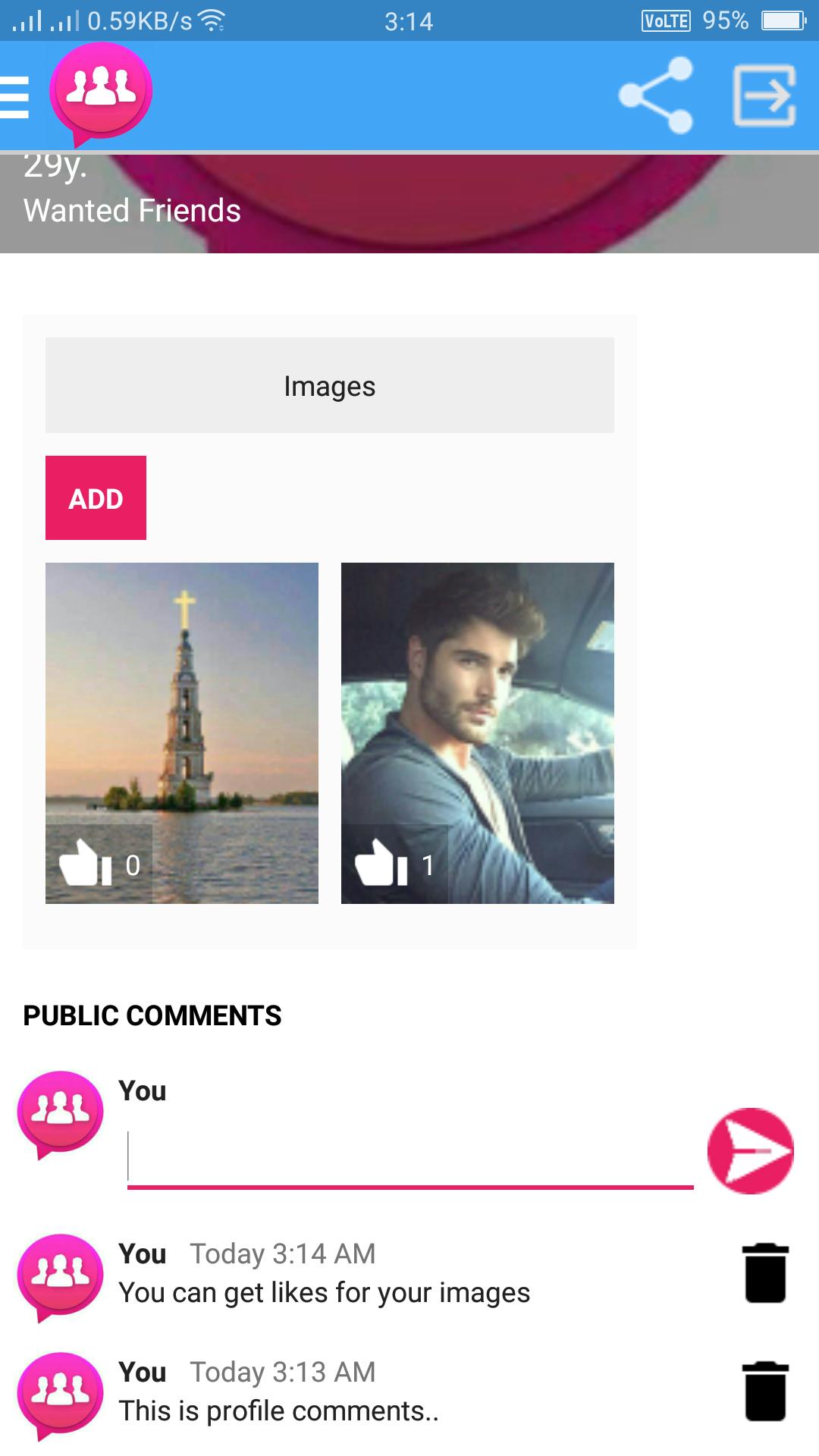Open the man in car image
This screenshot has height=1456, width=819.
coord(478,705)
